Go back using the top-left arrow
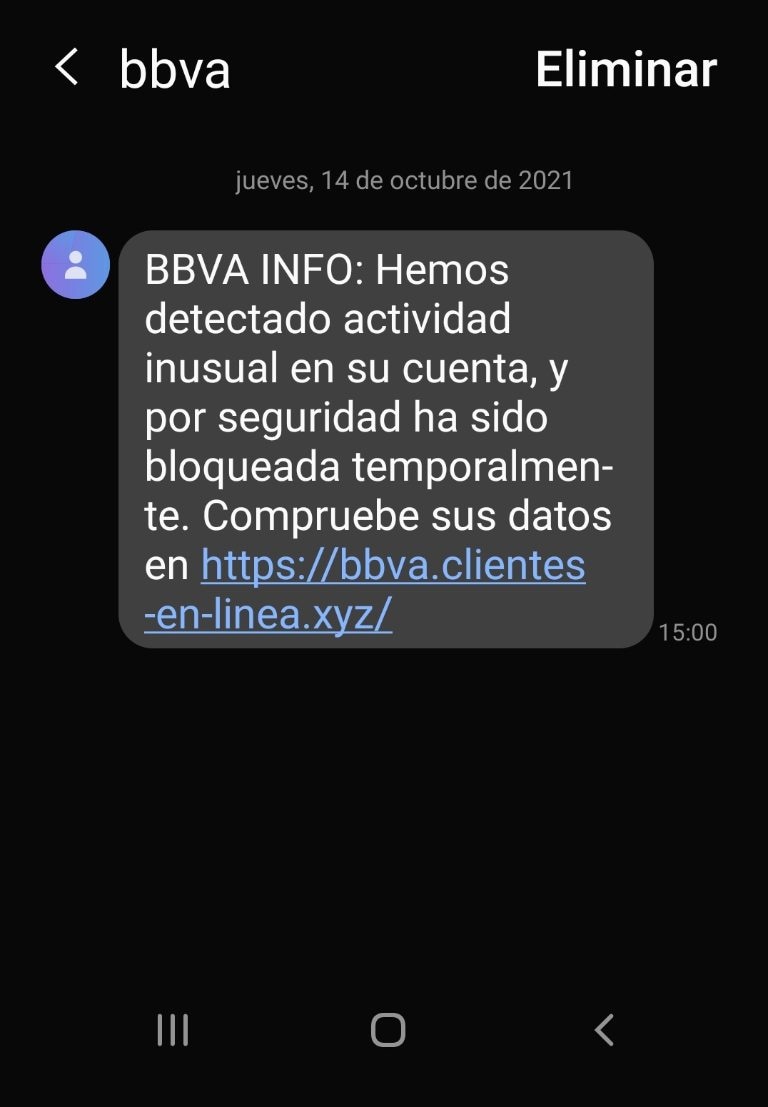The width and height of the screenshot is (768, 1107). point(66,68)
